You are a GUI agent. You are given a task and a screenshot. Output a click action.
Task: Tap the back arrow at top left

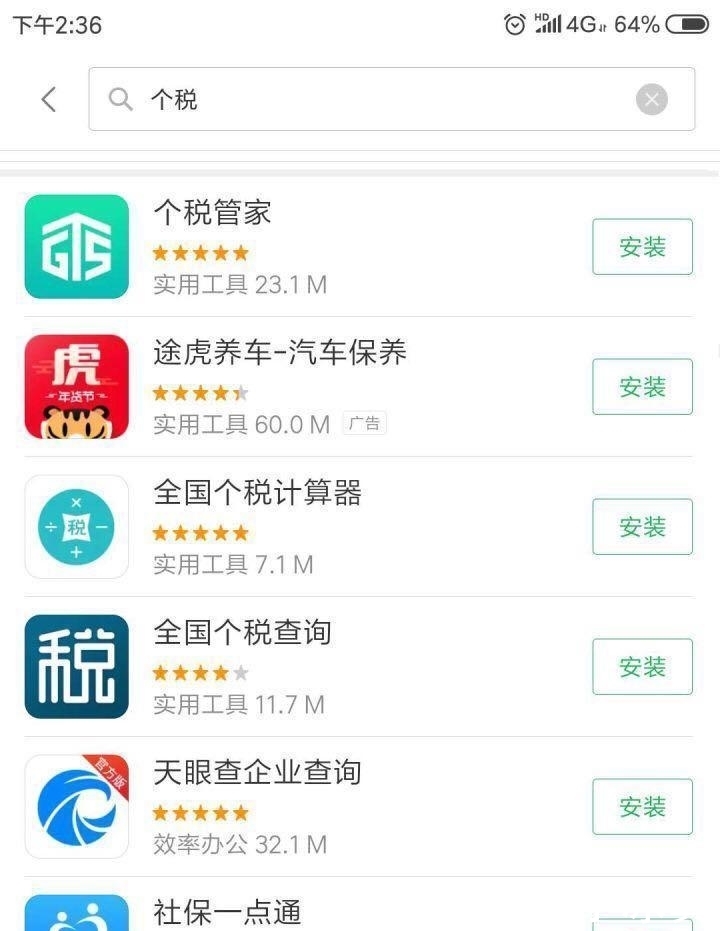(x=48, y=99)
